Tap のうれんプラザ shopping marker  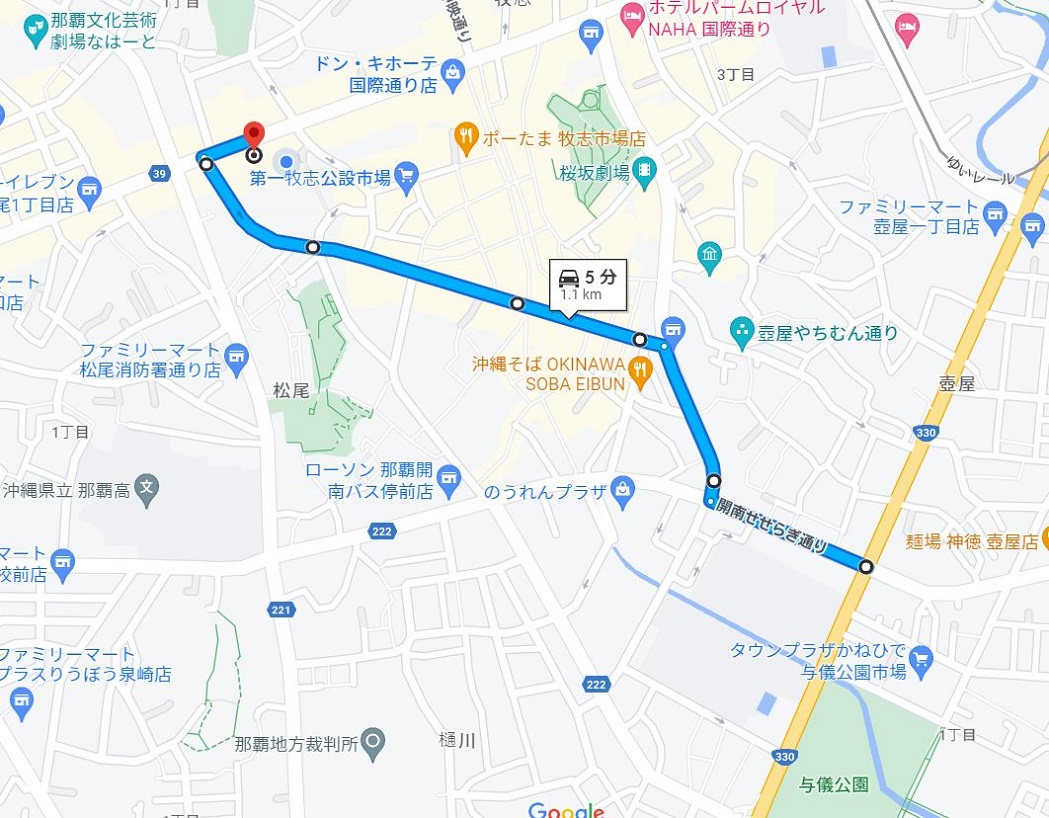[x=624, y=490]
